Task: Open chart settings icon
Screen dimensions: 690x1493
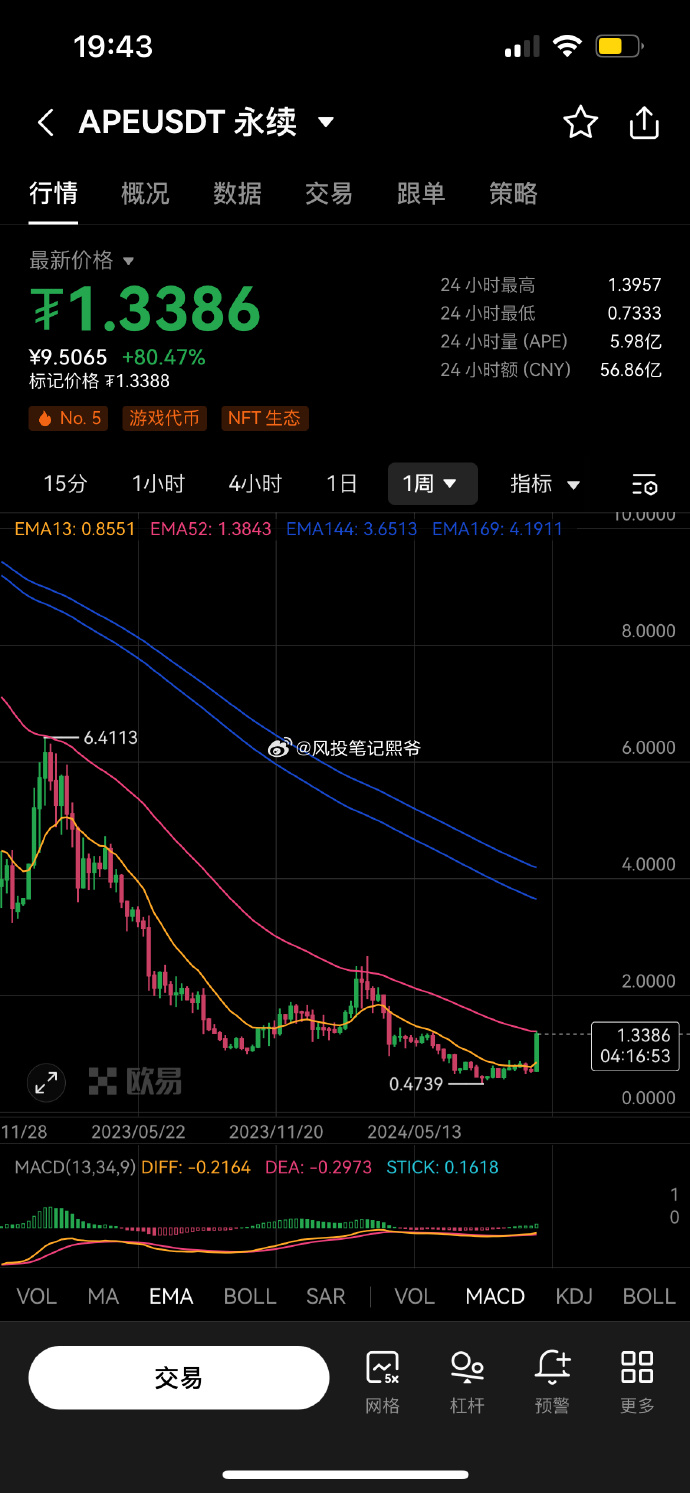Action: [645, 485]
